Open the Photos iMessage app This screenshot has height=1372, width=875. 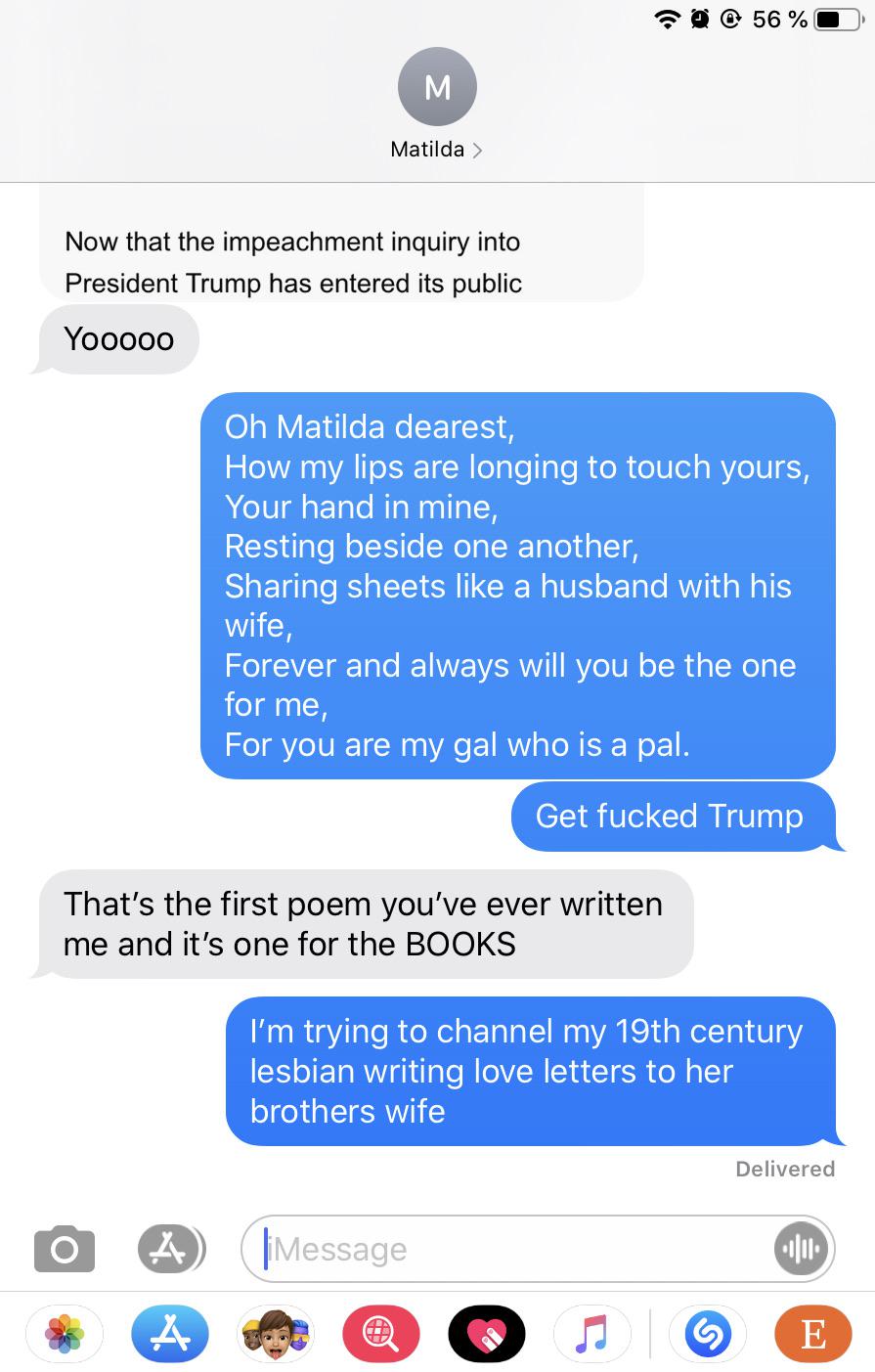click(x=65, y=1334)
